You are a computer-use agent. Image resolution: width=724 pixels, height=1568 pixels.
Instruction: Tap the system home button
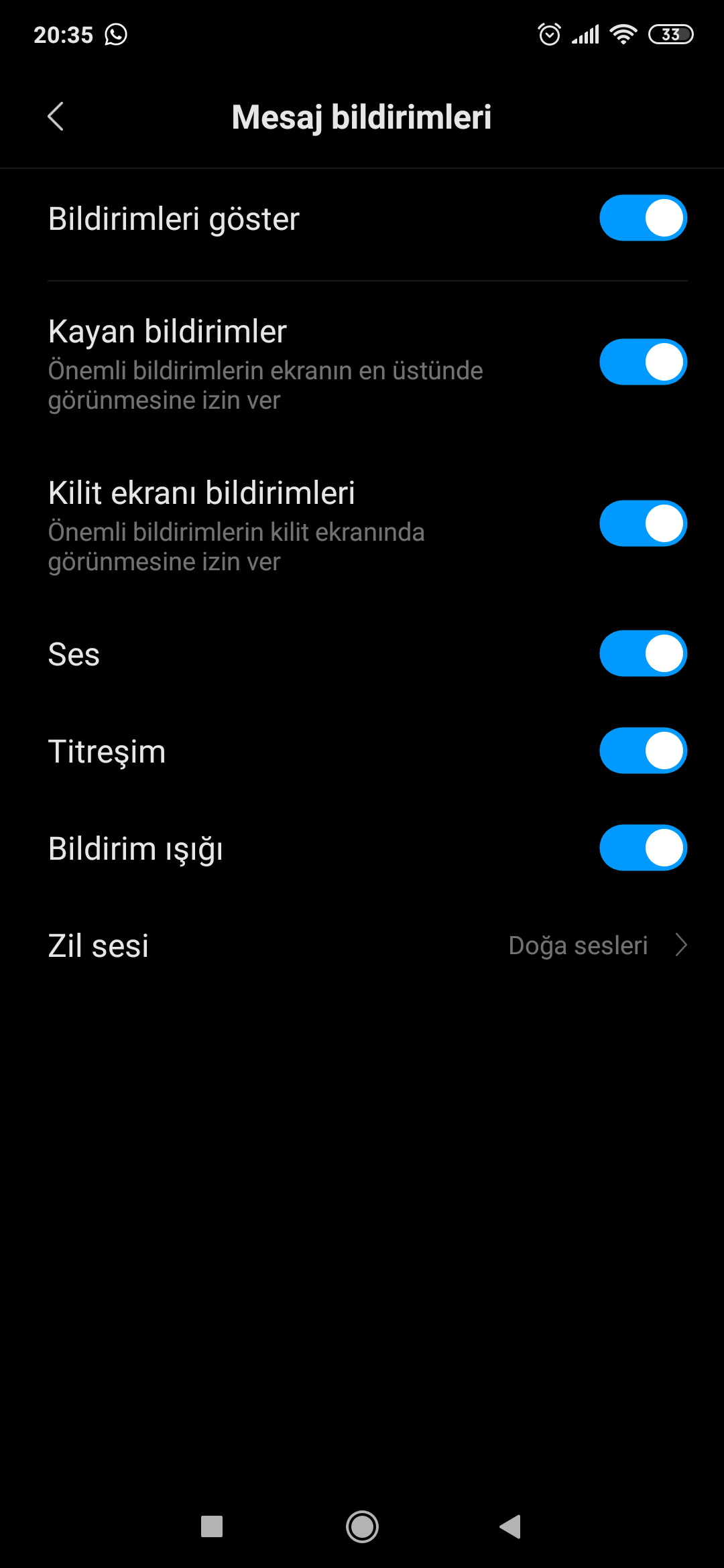tap(362, 1527)
